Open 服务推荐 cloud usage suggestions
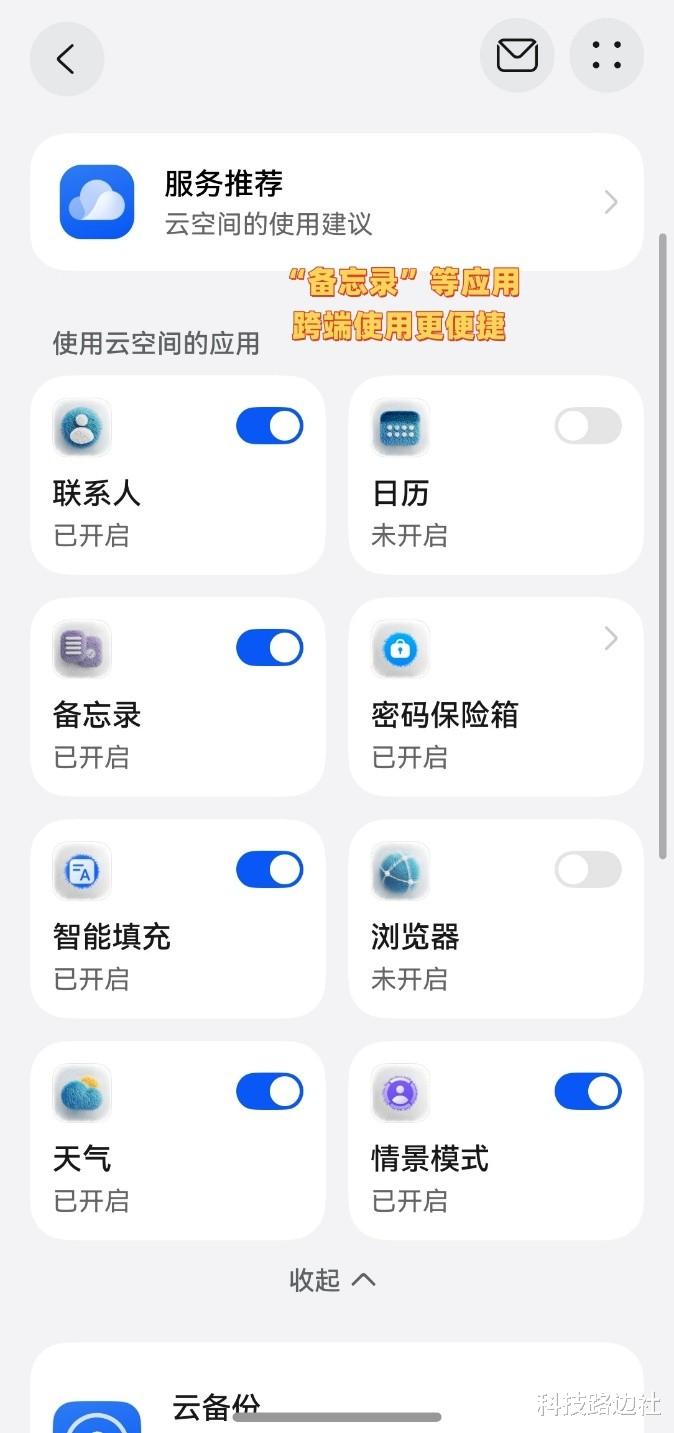674x1433 pixels. coord(336,202)
